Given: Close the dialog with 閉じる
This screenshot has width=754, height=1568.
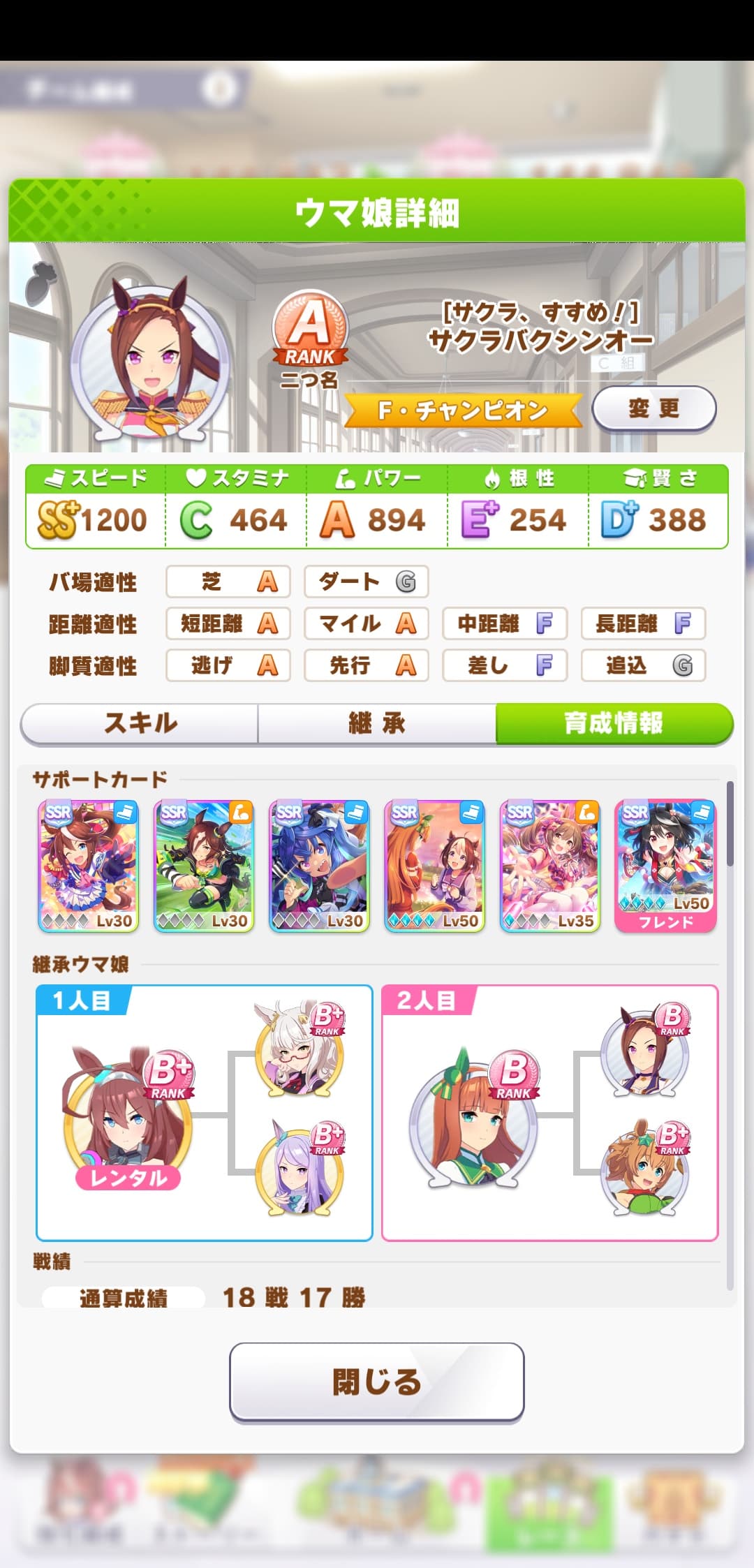Looking at the screenshot, I should coord(377,1382).
